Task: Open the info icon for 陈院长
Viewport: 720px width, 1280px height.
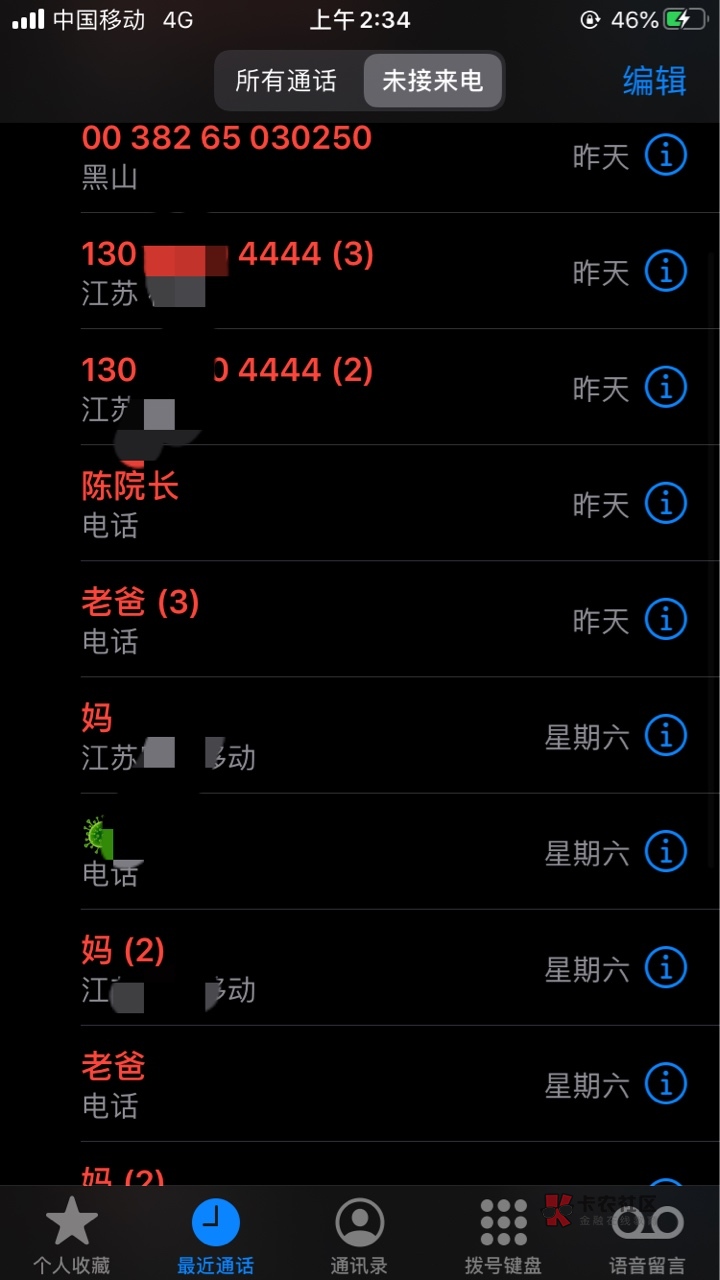Action: (x=666, y=503)
